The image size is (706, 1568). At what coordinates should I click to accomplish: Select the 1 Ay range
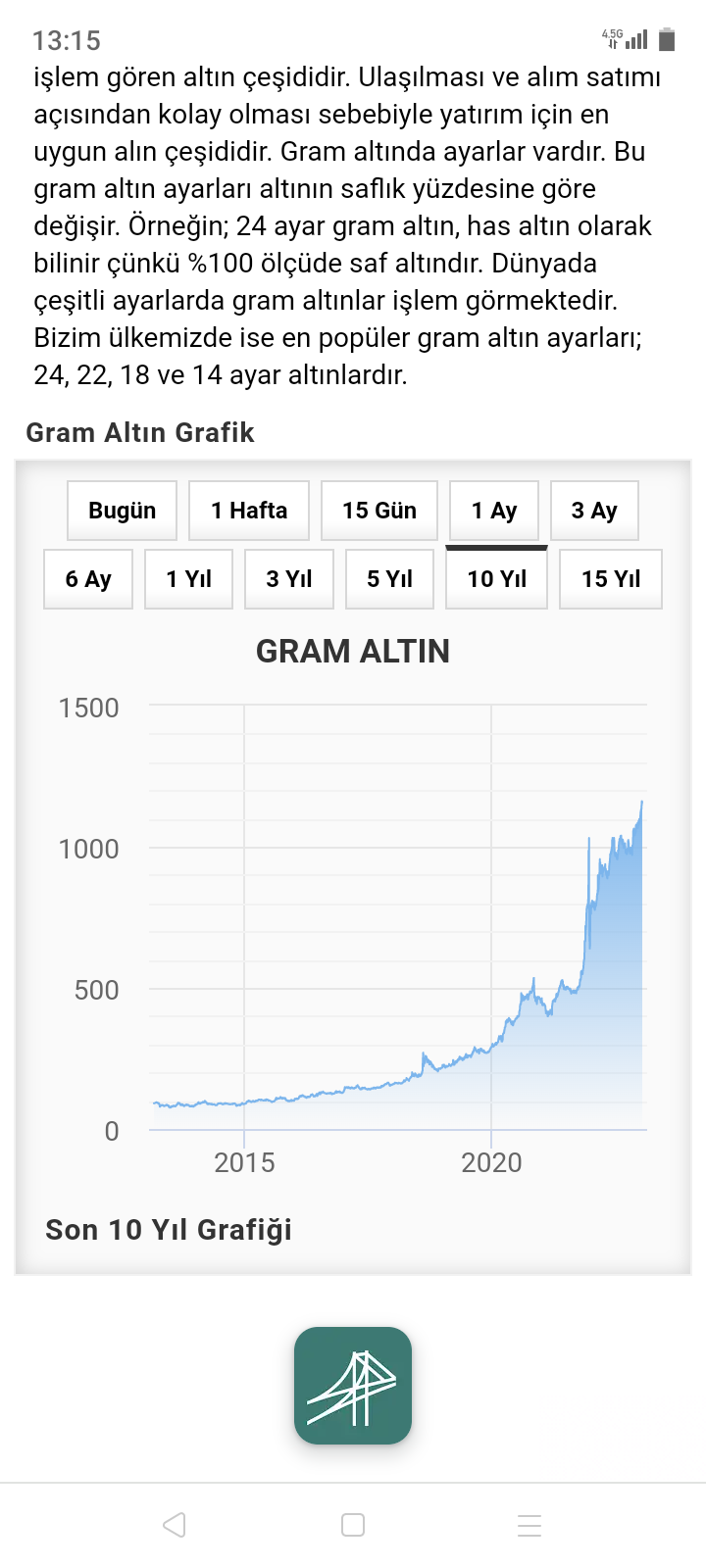pyautogui.click(x=494, y=511)
